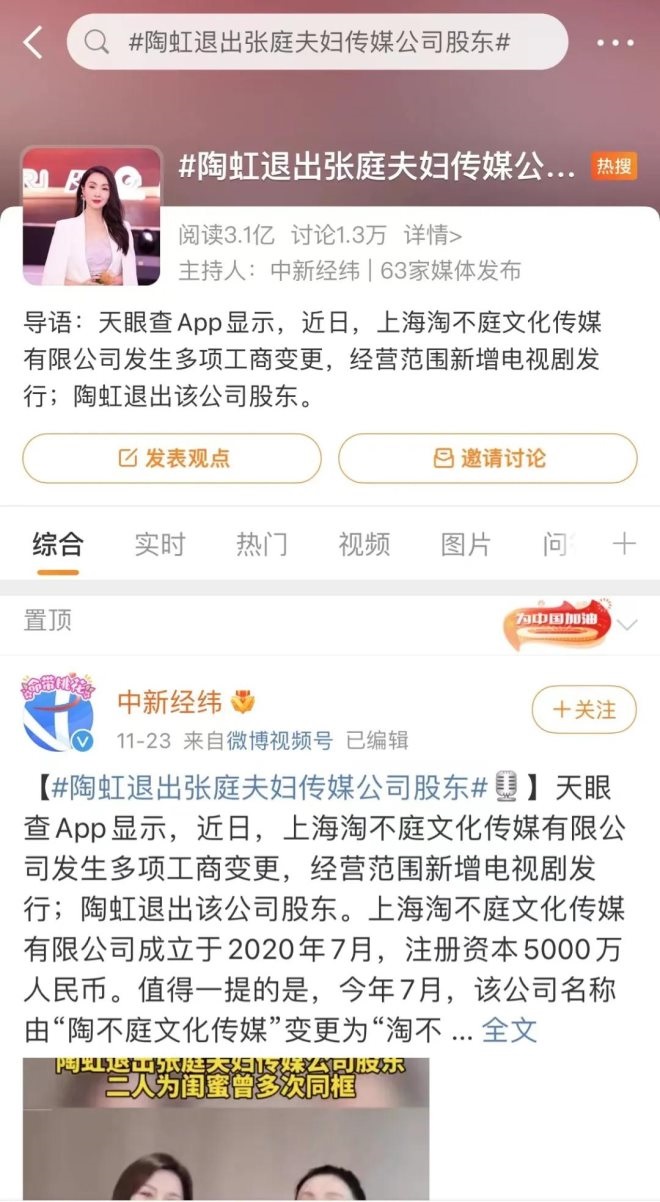Viewport: 660px width, 1202px height.
Task: Switch to the 热门 tab
Action: [x=262, y=544]
